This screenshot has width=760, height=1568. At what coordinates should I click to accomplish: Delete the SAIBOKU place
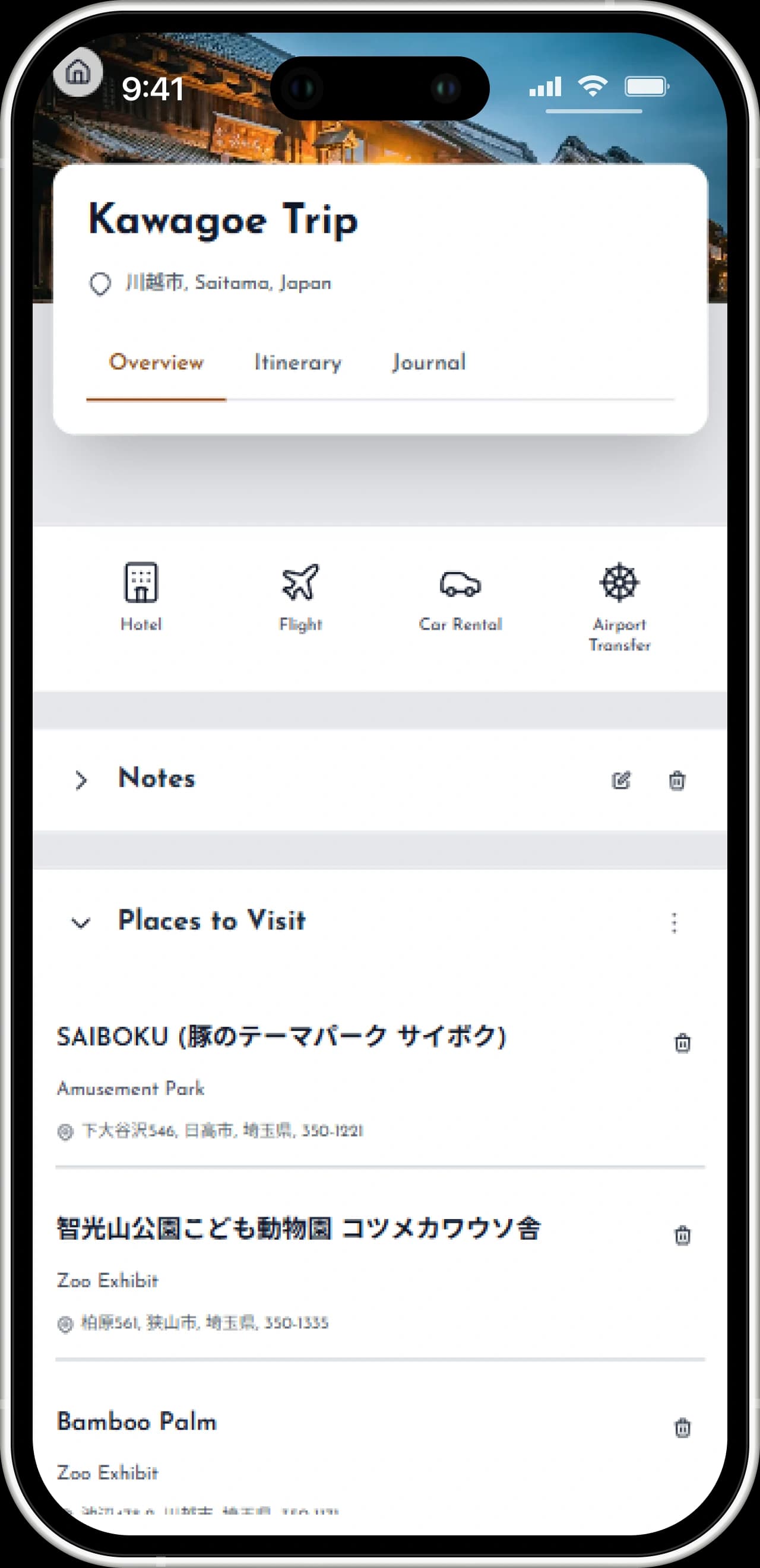pyautogui.click(x=683, y=1043)
